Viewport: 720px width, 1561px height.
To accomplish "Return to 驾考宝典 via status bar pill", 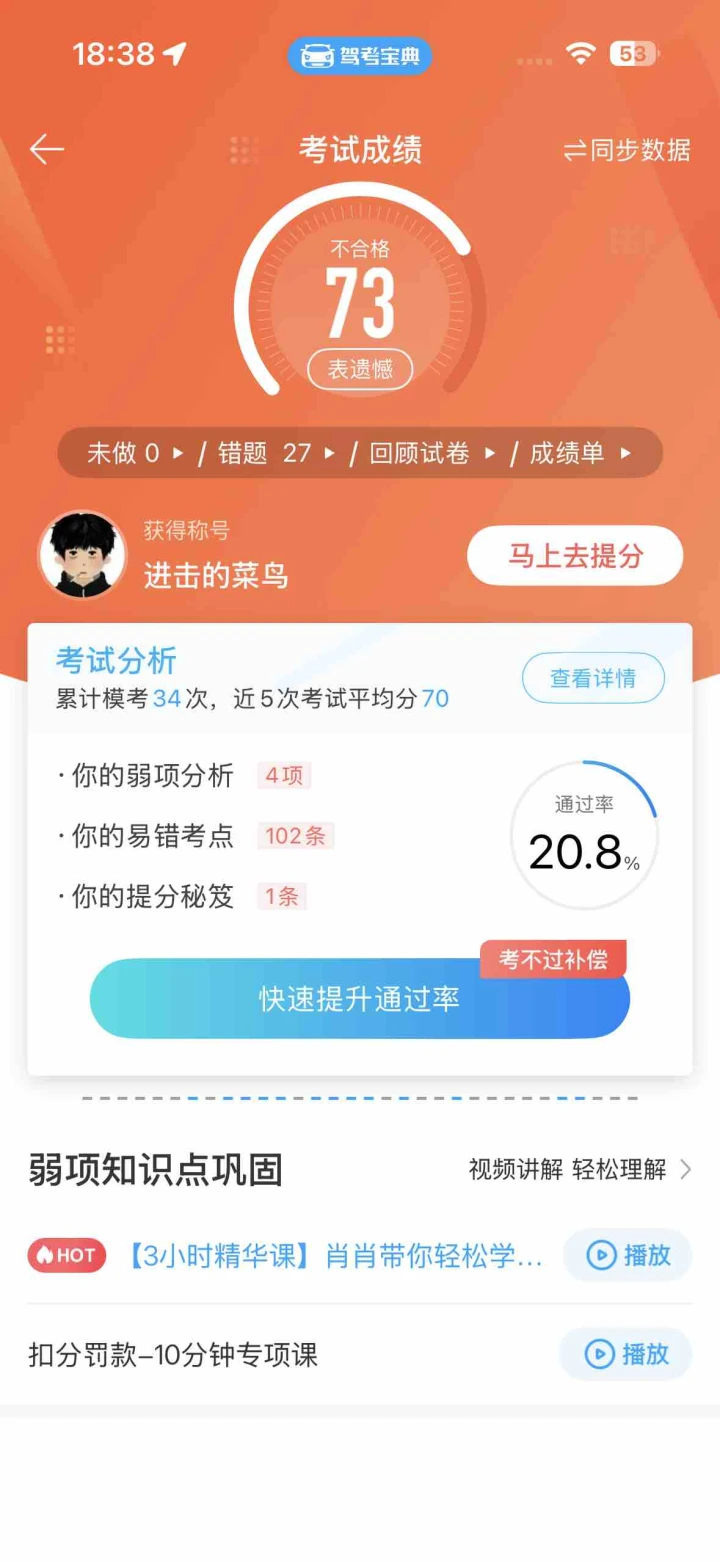I will (360, 55).
